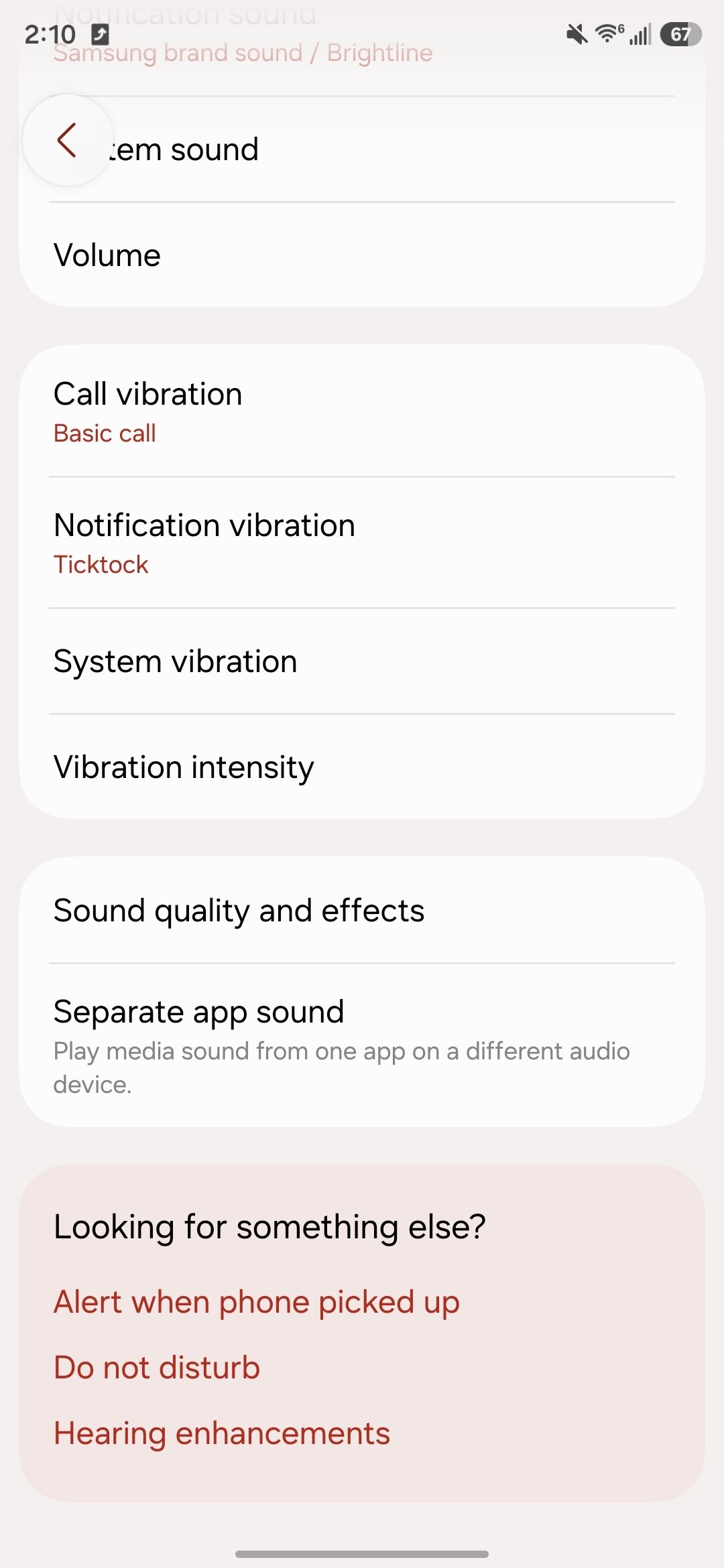Tap the dimmed Notification sound header
This screenshot has height=1568, width=724.
click(x=186, y=15)
